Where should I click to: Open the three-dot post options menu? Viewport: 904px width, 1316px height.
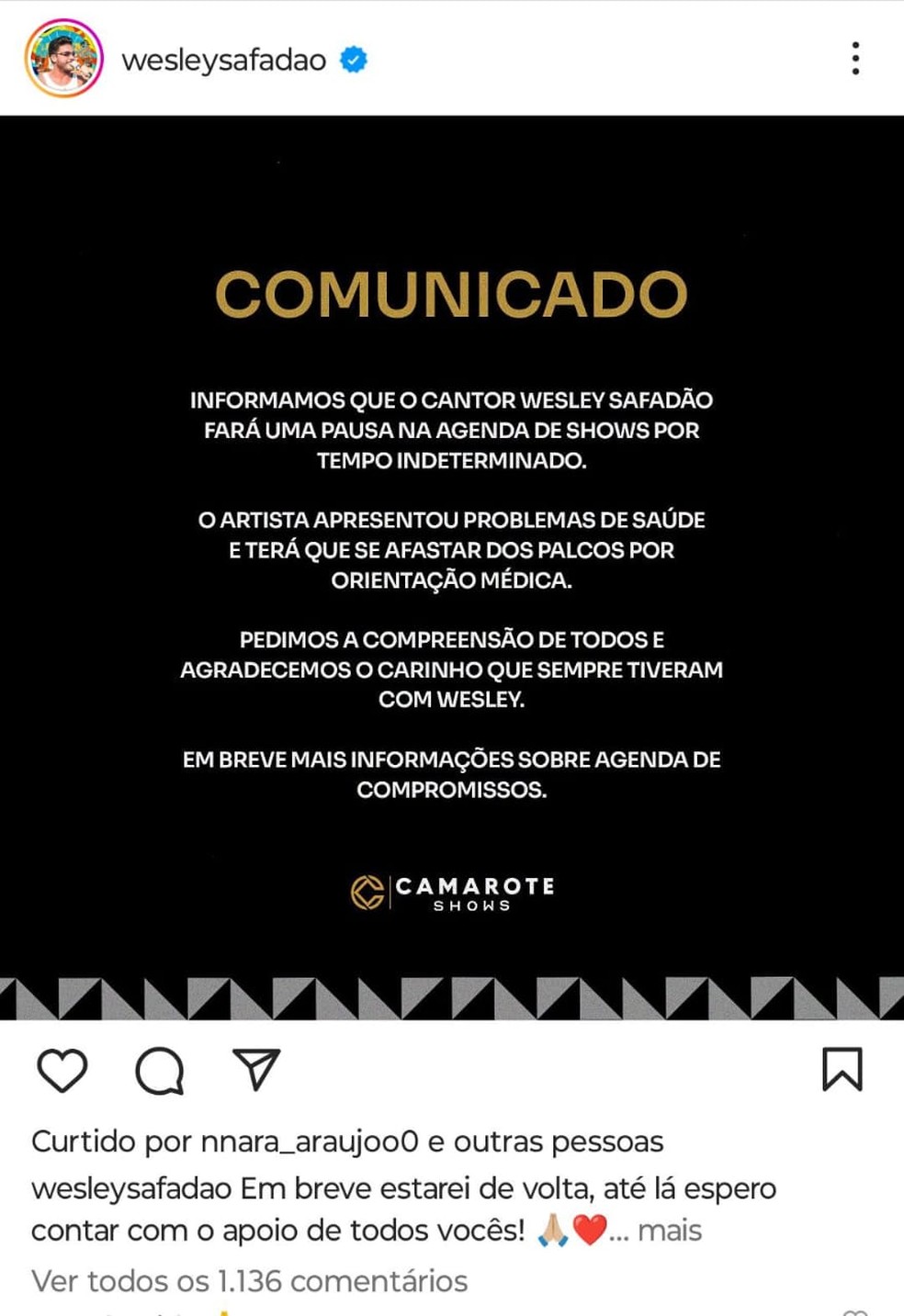pyautogui.click(x=856, y=60)
